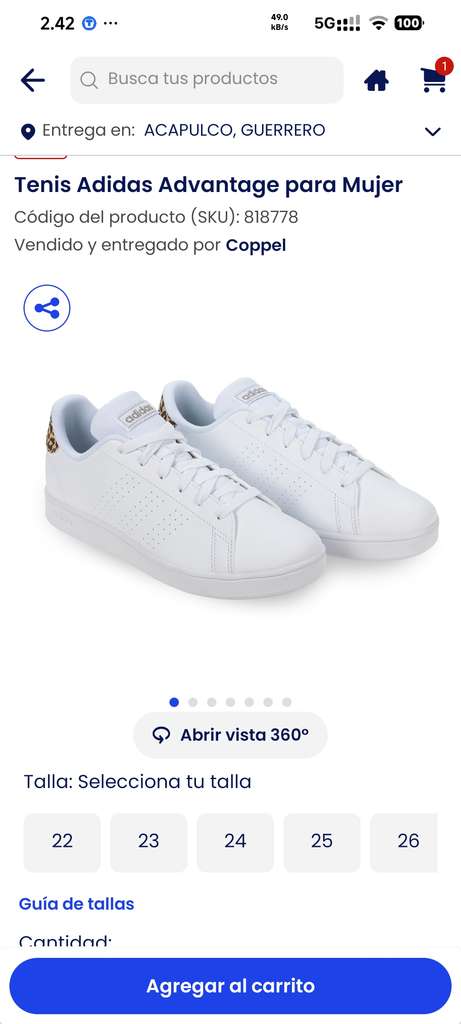Open the Adidas sneaker product image
The height and width of the screenshot is (1024, 461).
click(x=242, y=487)
